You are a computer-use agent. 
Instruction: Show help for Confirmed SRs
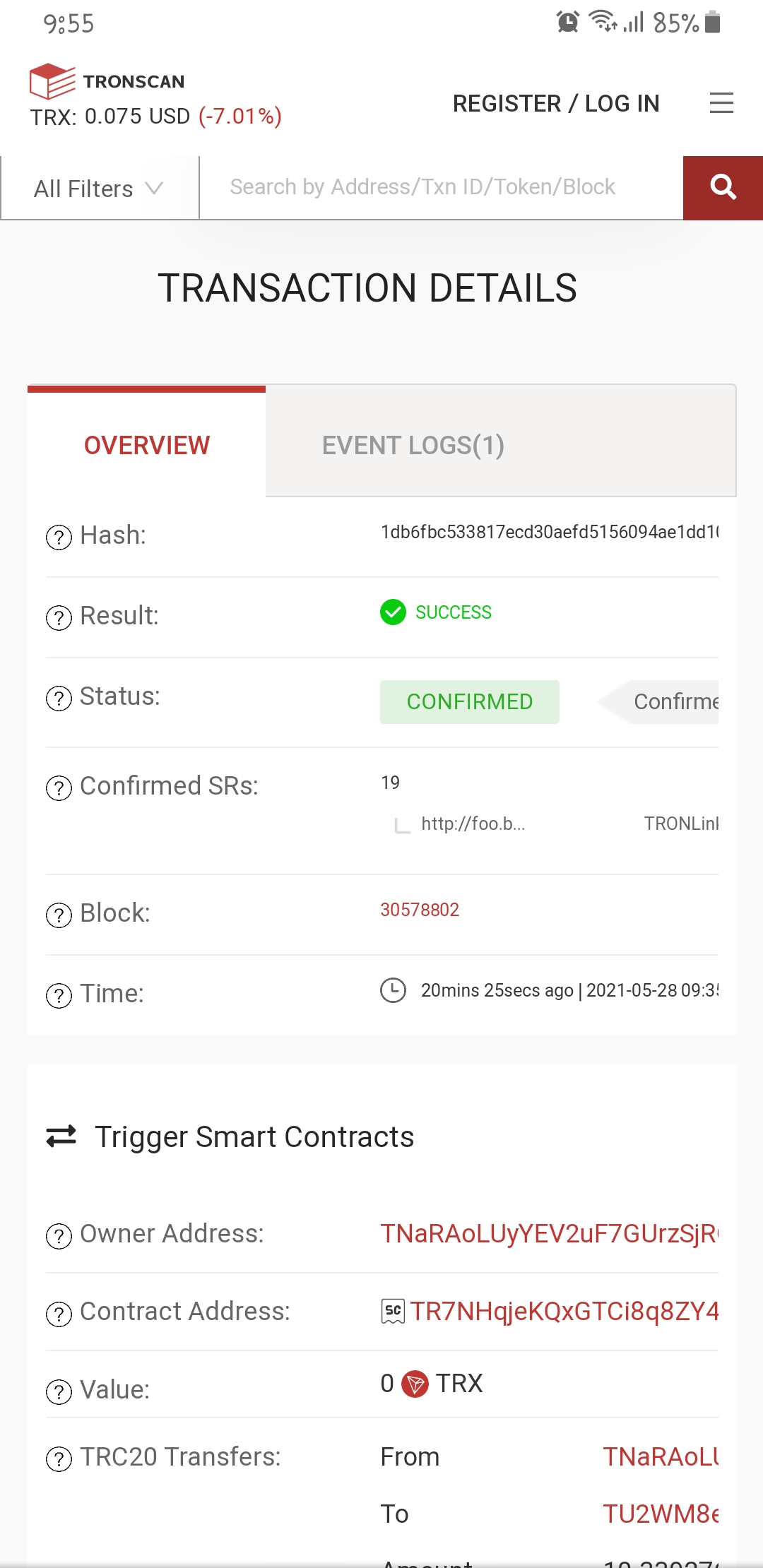(x=59, y=788)
